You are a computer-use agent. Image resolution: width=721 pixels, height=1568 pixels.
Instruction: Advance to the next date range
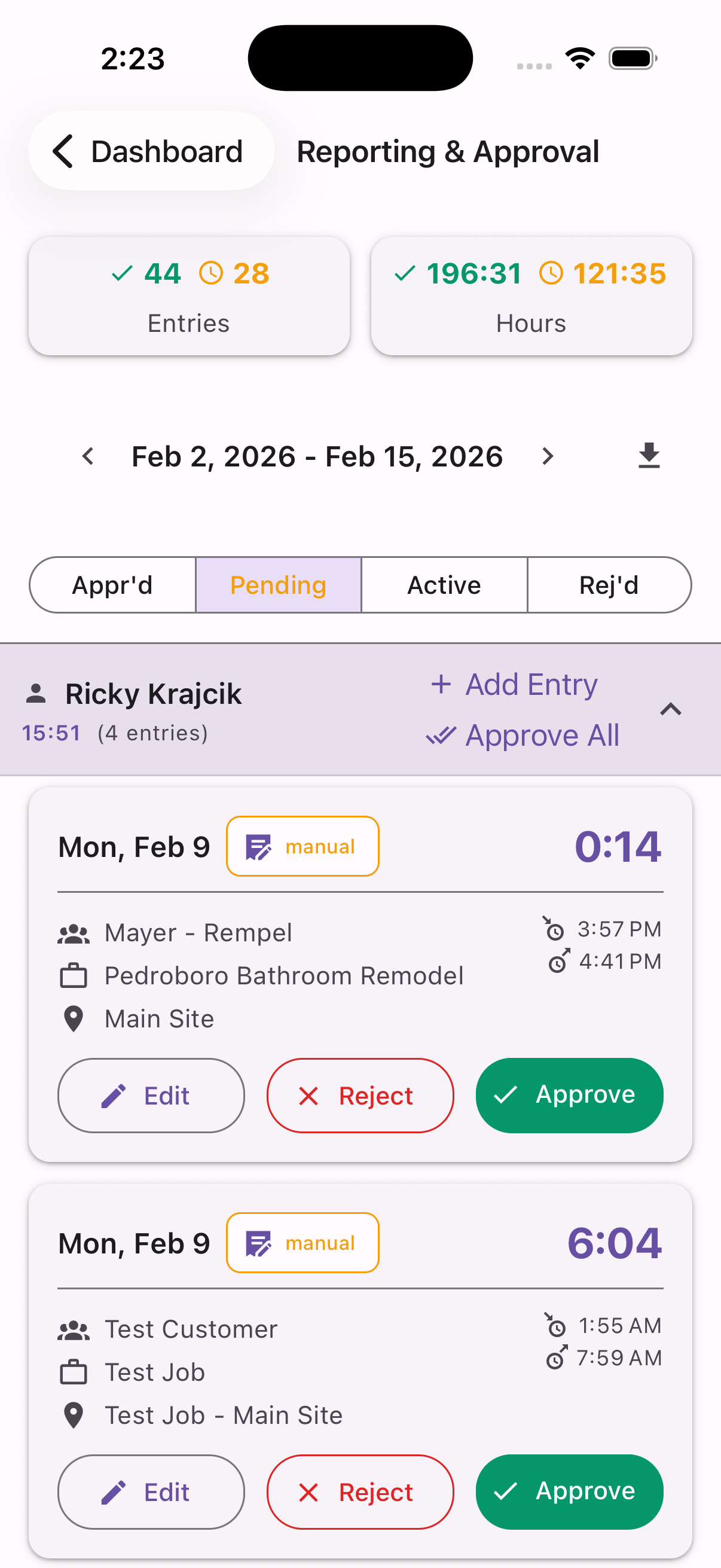[546, 456]
